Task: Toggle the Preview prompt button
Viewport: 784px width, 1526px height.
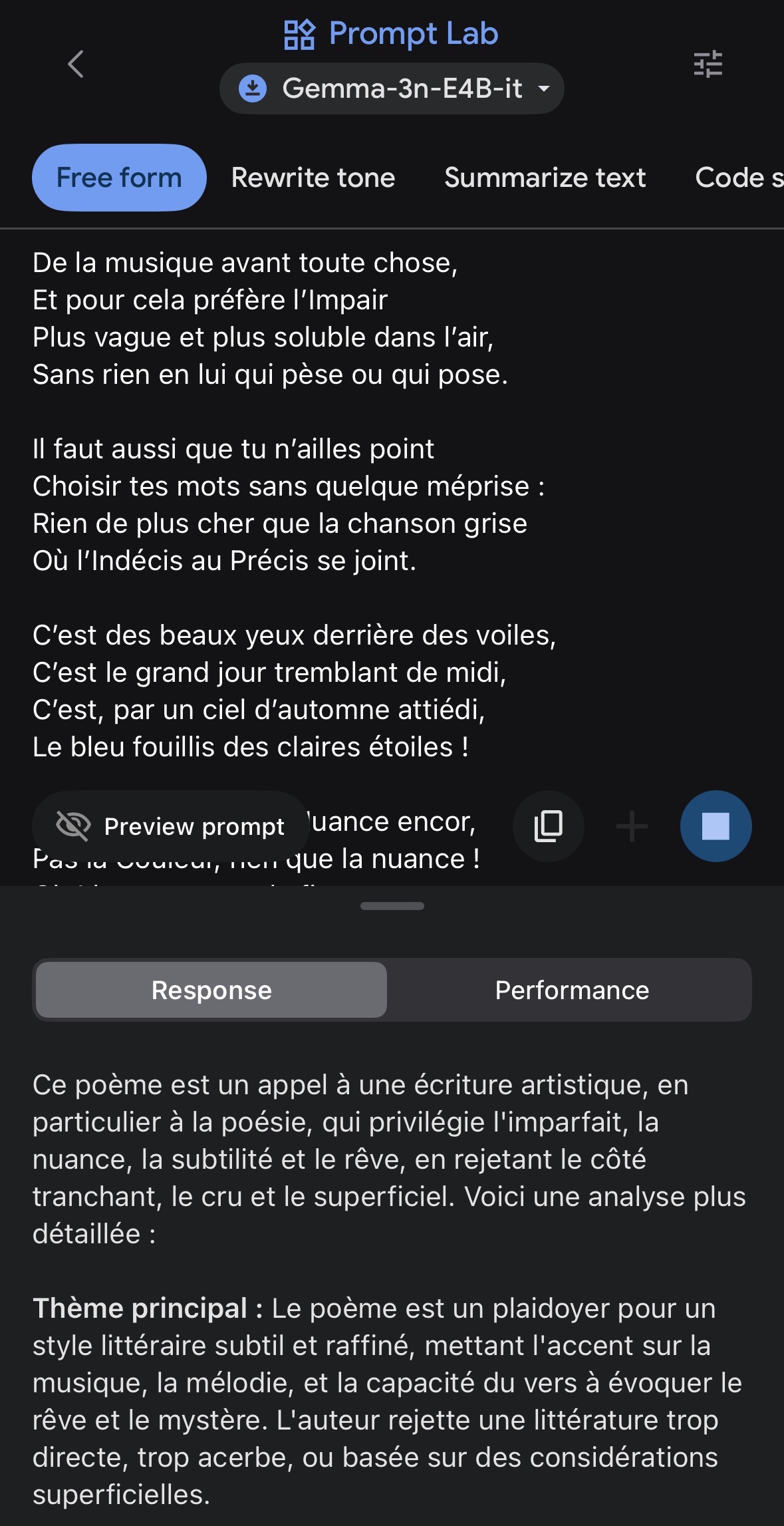Action: (x=171, y=826)
